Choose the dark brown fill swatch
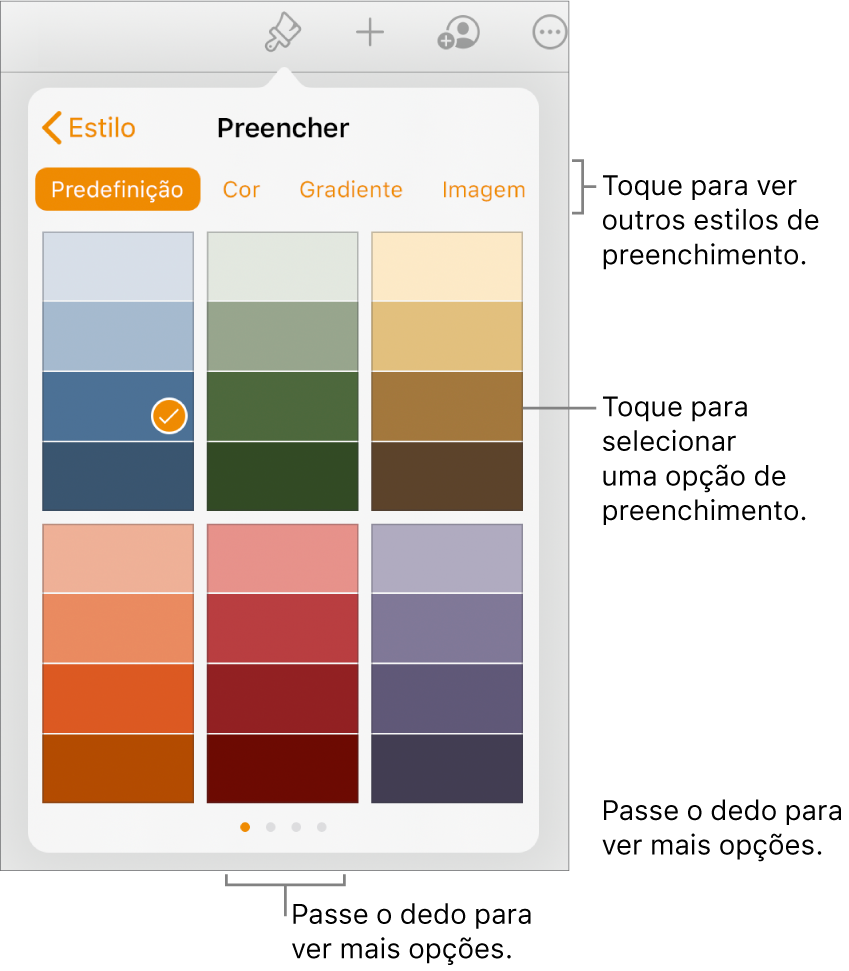The image size is (849, 971). click(x=447, y=476)
